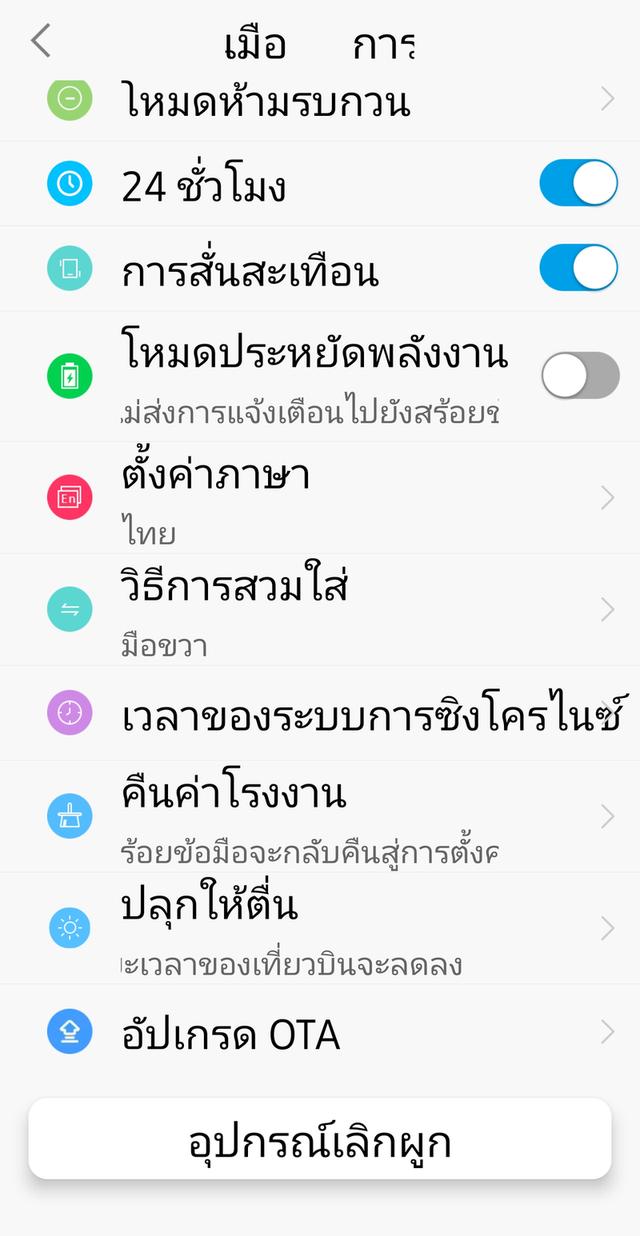This screenshot has height=1236, width=640.
Task: Turn off the 24 ชั่วโมง switch
Action: pos(578,183)
